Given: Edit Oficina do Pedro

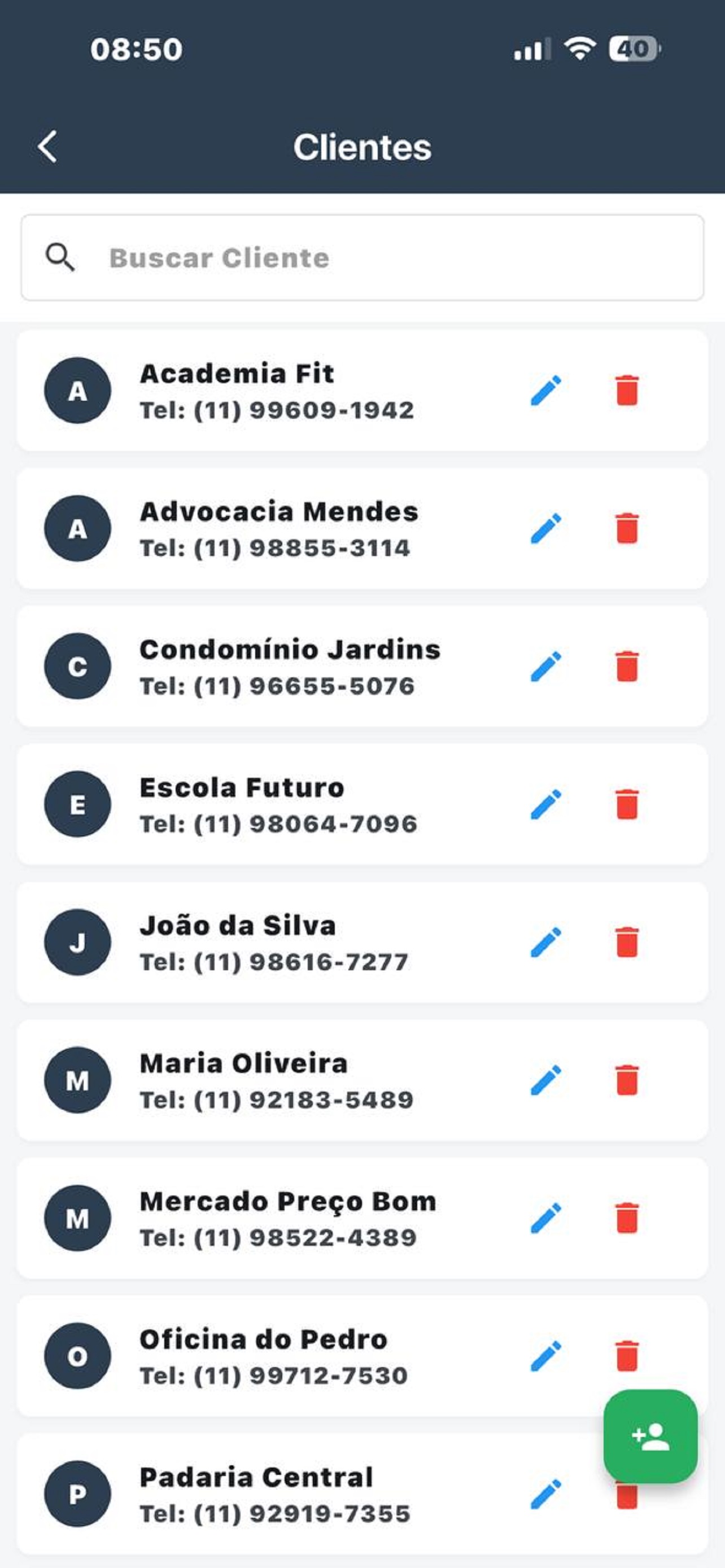Looking at the screenshot, I should pyautogui.click(x=545, y=1356).
